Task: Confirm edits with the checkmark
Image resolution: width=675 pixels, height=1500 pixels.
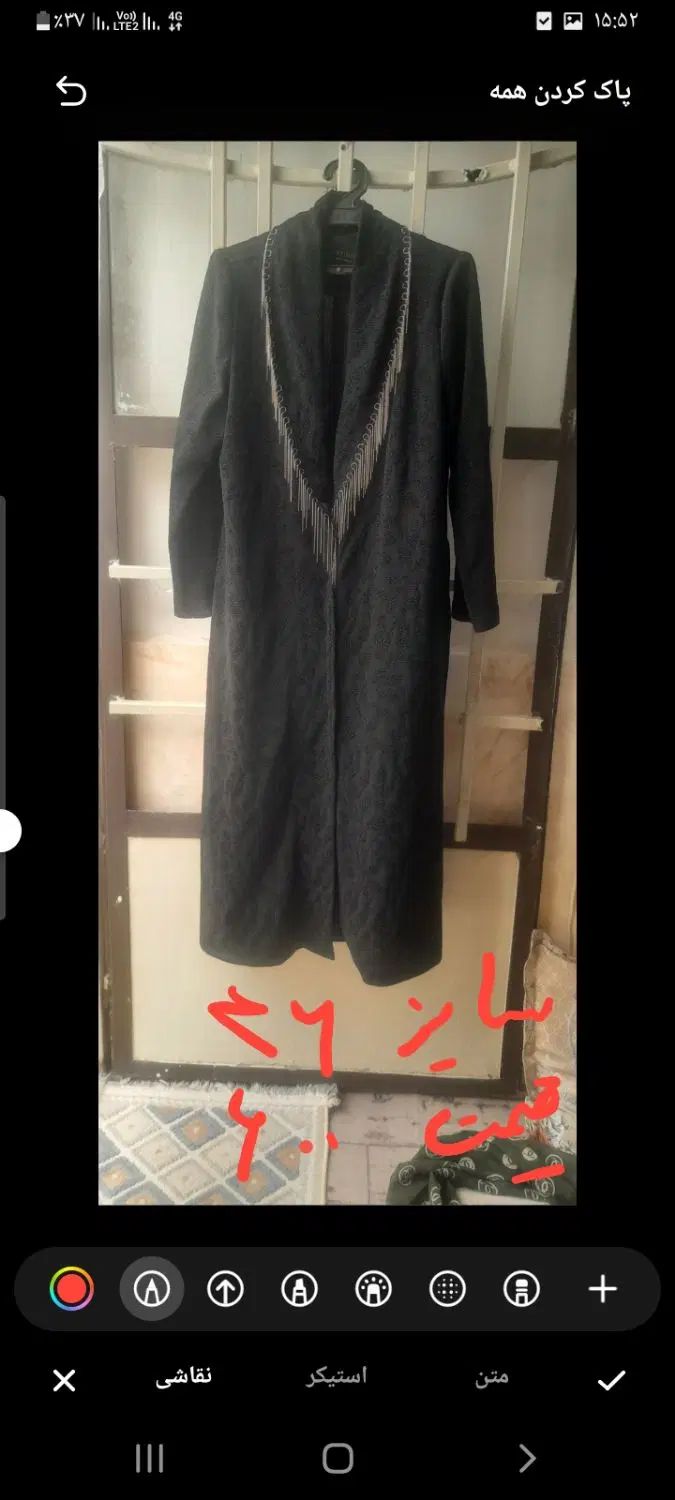Action: tap(611, 1381)
